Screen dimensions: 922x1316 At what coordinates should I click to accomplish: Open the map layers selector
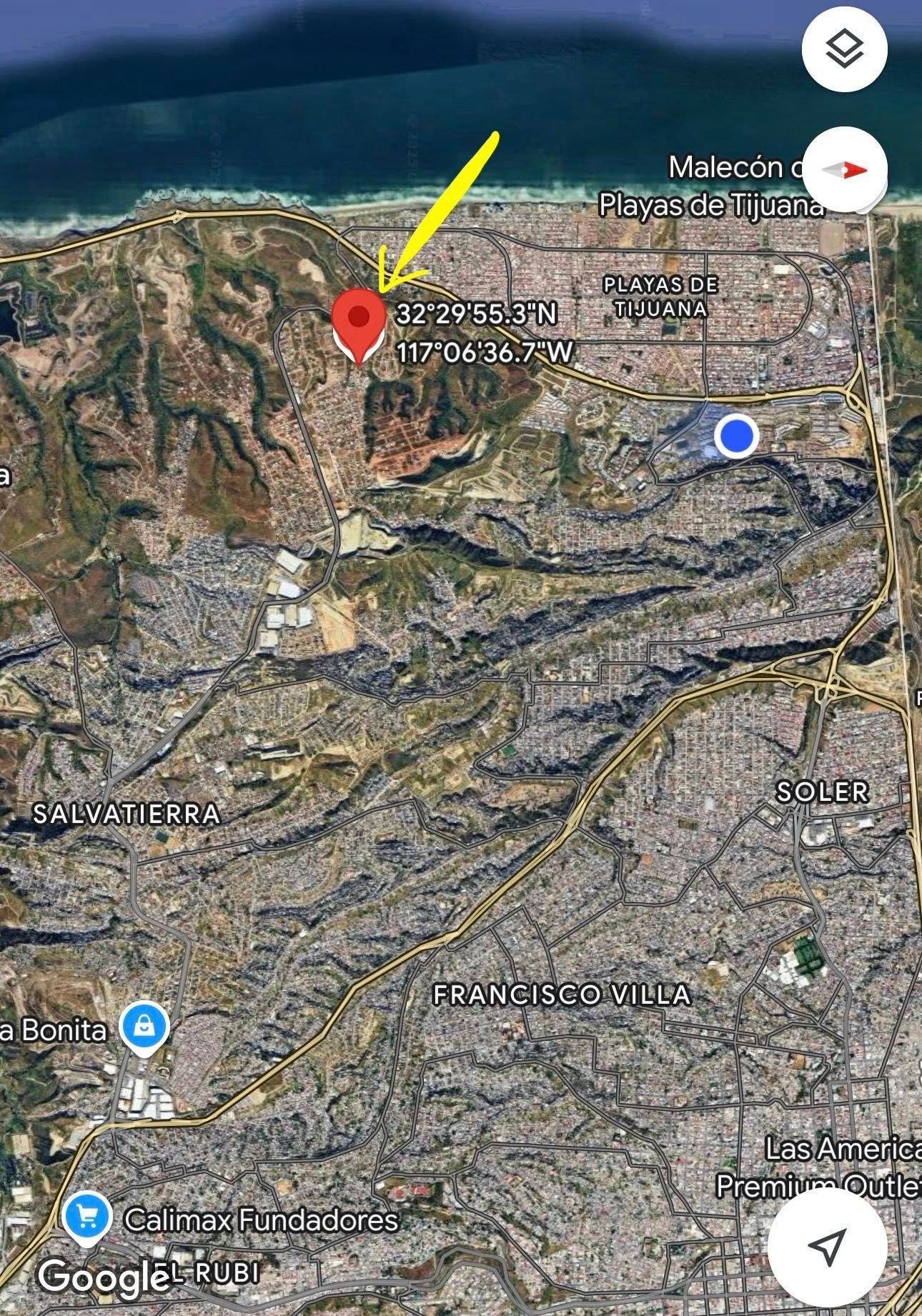[845, 49]
